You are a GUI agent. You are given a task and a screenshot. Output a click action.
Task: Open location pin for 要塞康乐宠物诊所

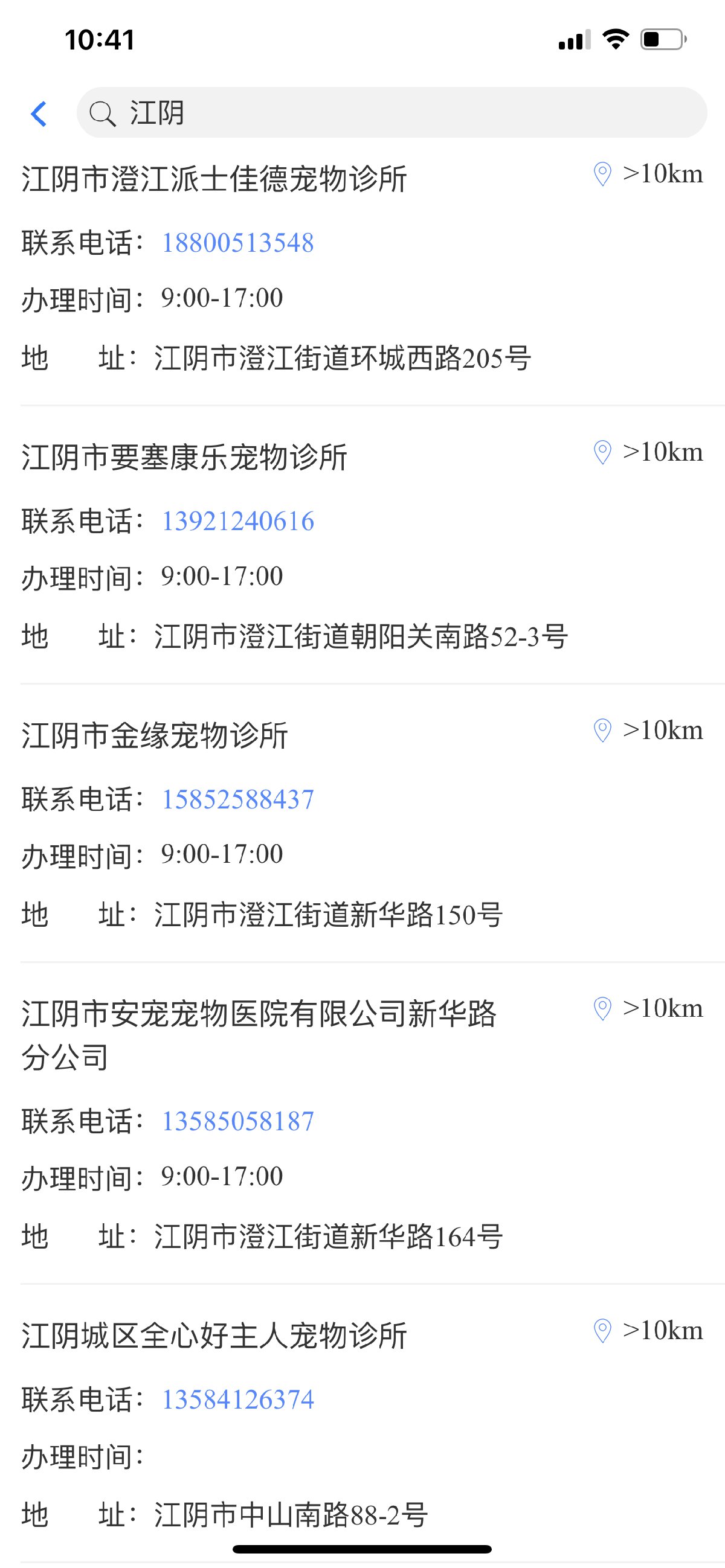click(602, 452)
